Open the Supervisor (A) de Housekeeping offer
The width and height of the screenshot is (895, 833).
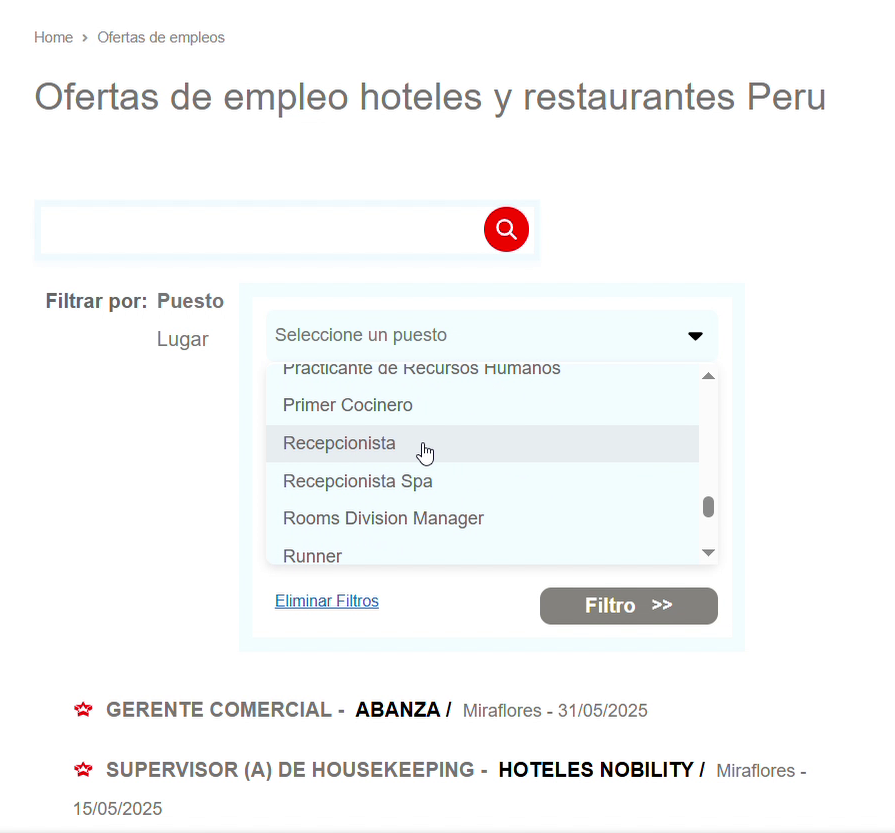[290, 770]
